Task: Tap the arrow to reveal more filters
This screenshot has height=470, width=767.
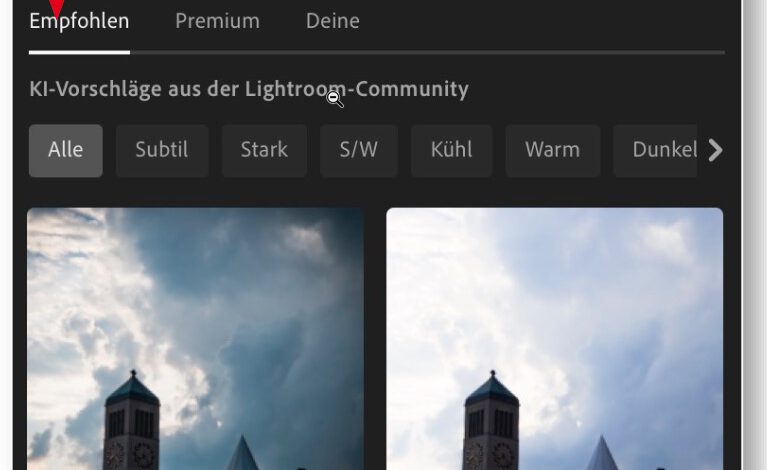Action: [715, 150]
